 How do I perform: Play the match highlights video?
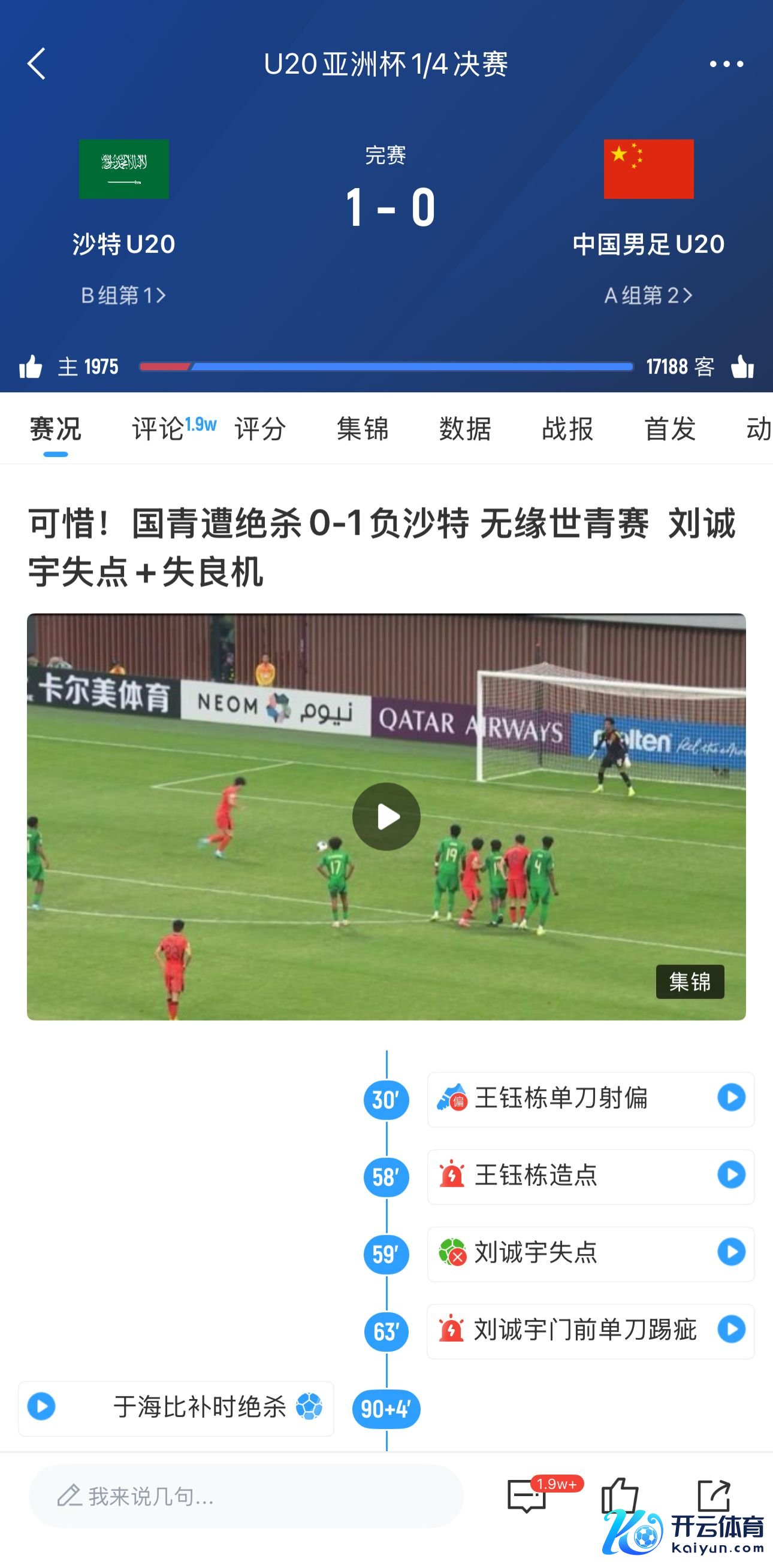[386, 816]
